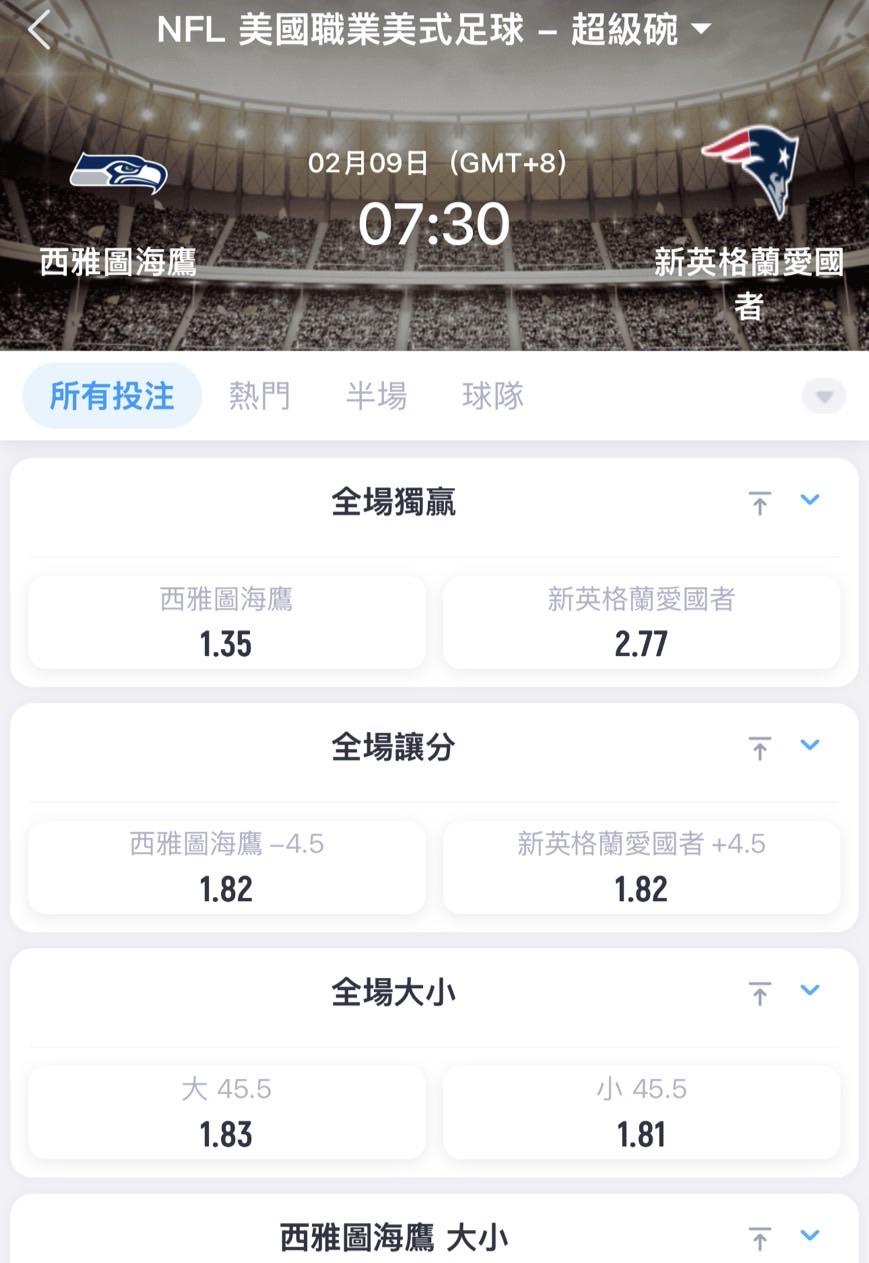Select 西雅圖海鷹 -4.5 handicap
The image size is (869, 1263).
(x=227, y=867)
